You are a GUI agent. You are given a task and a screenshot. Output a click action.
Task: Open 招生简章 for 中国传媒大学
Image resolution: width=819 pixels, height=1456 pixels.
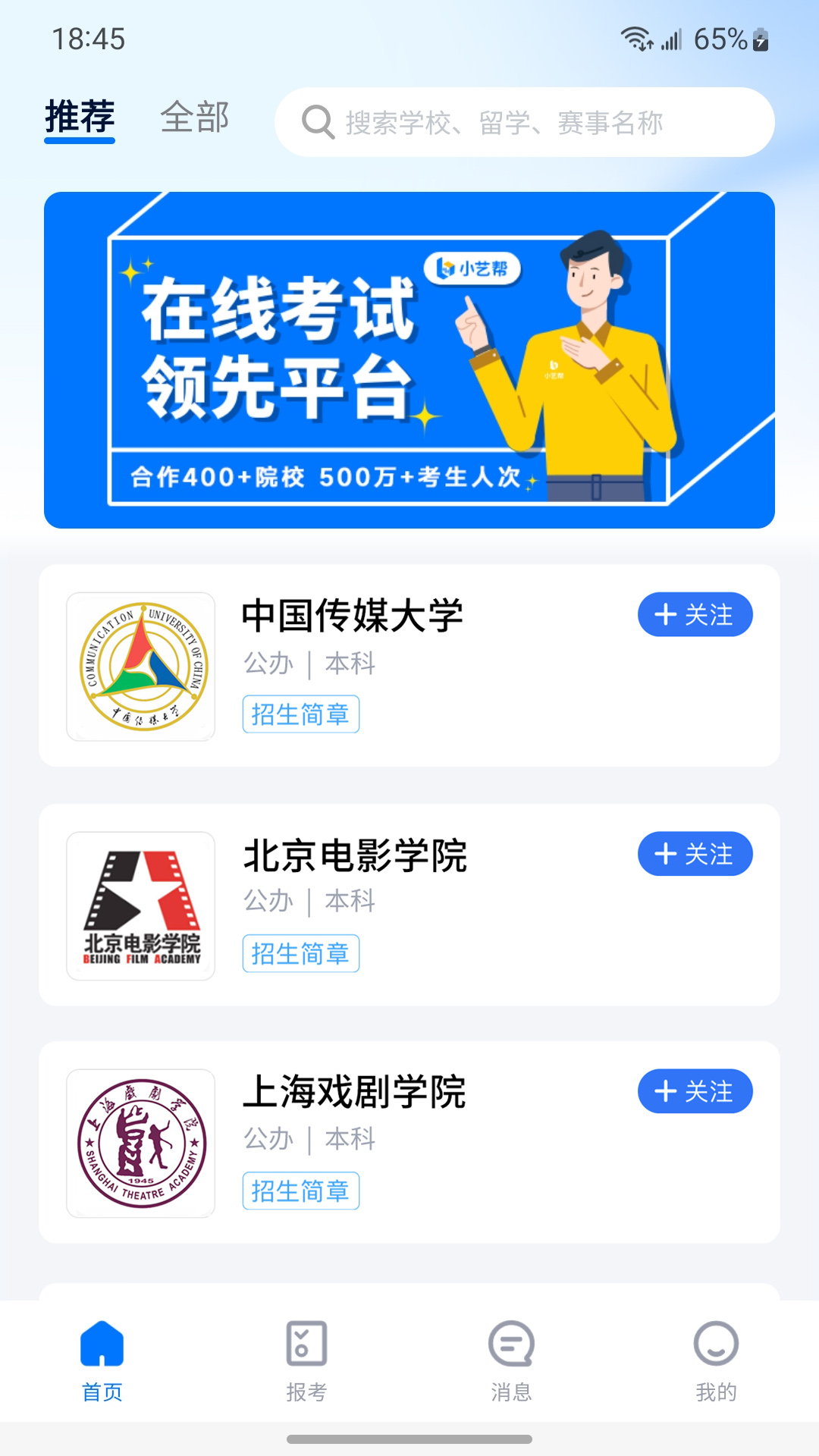tap(300, 714)
